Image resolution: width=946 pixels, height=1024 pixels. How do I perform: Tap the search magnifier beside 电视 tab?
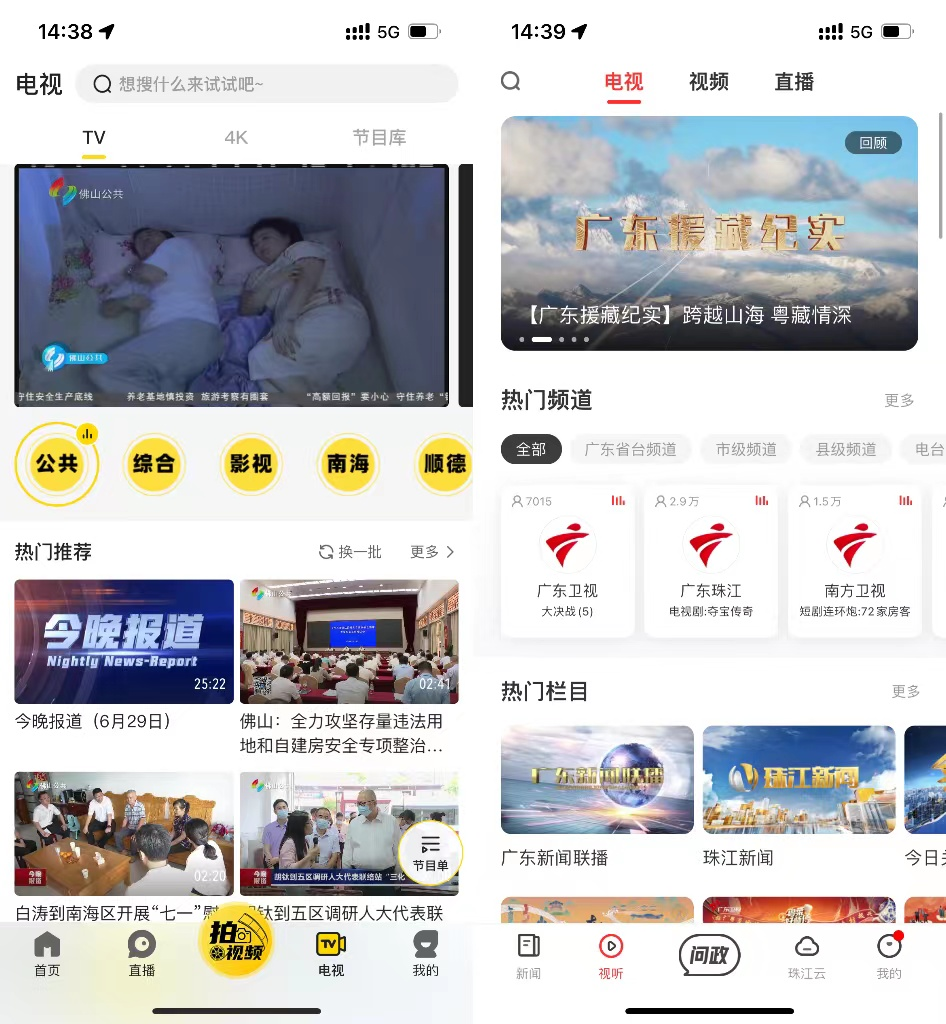tap(511, 81)
